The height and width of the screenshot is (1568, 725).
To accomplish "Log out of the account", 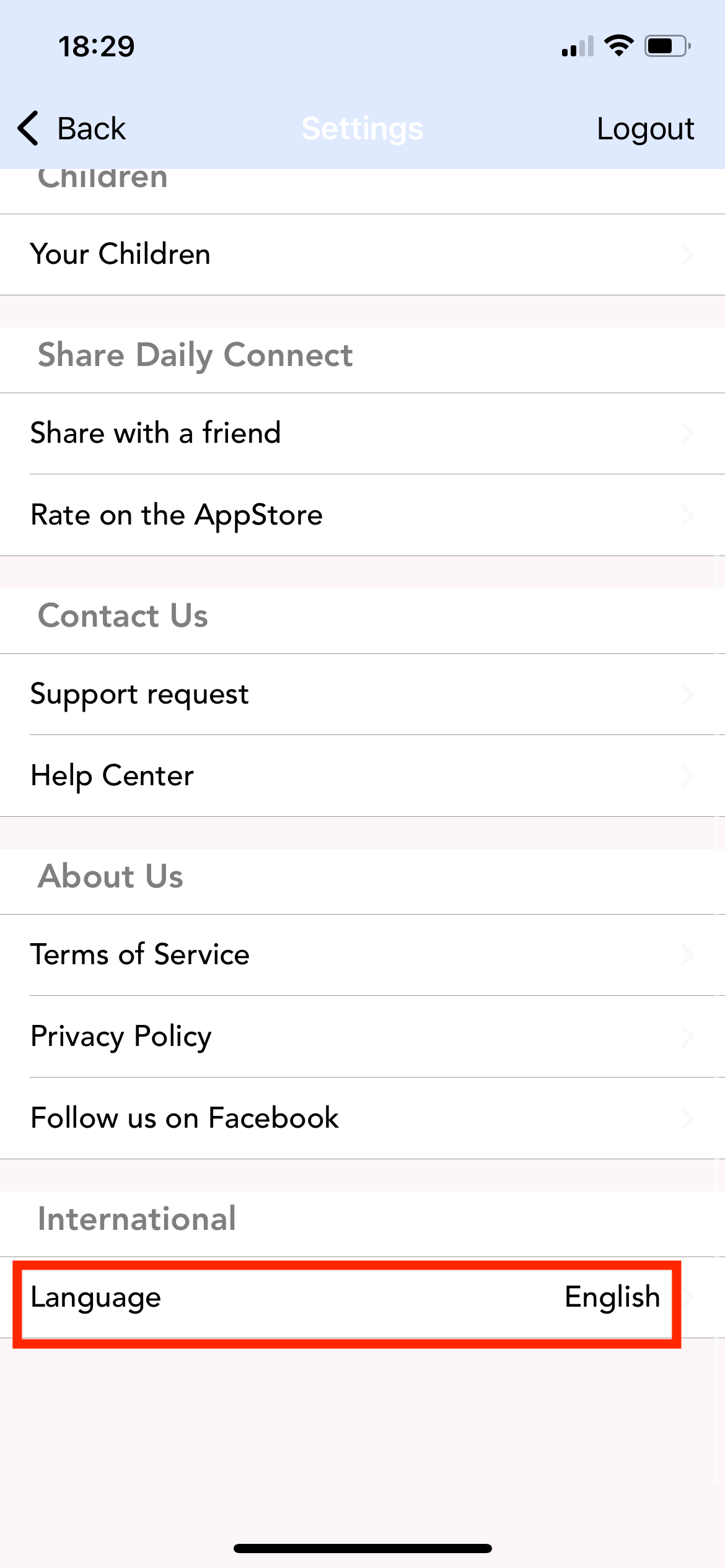I will (644, 129).
